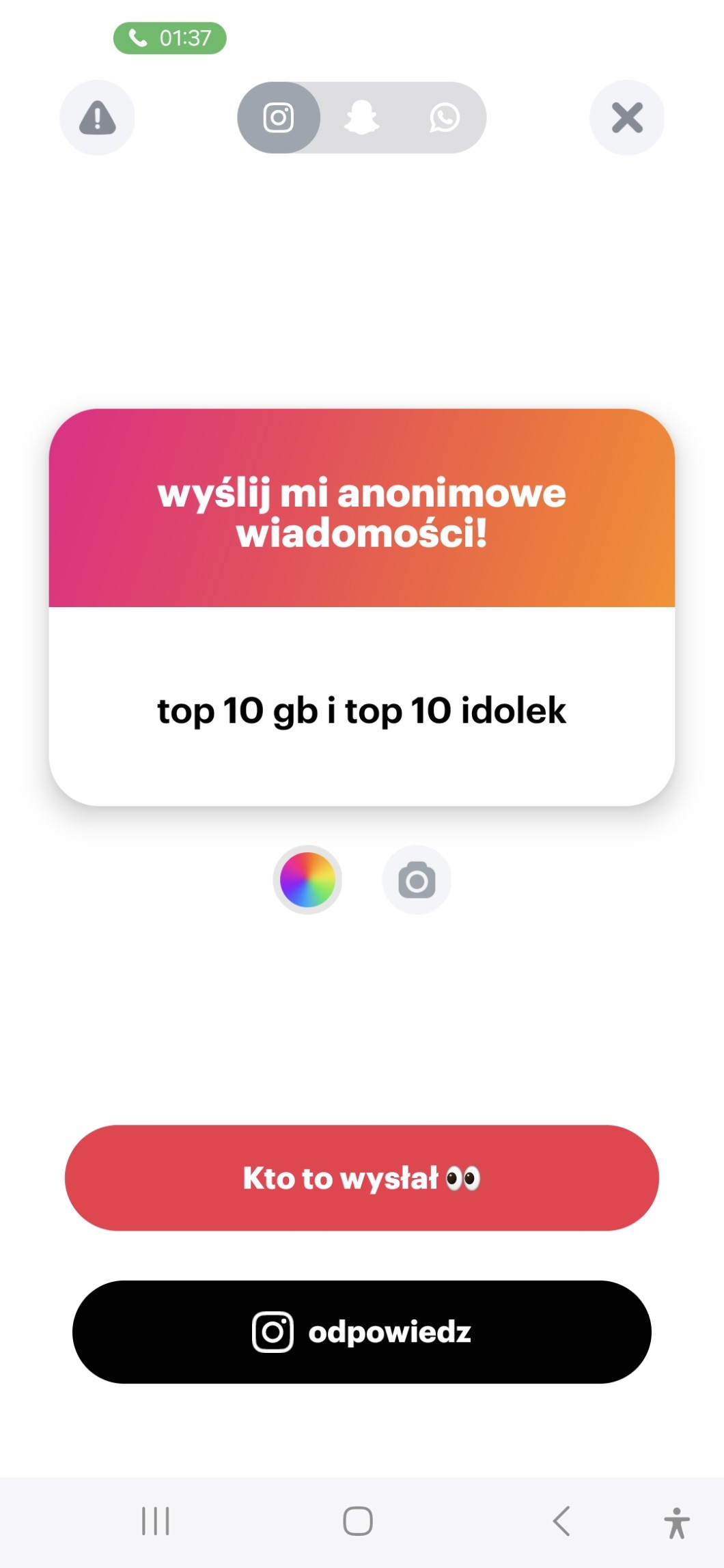Report this message with the warning icon

97,117
